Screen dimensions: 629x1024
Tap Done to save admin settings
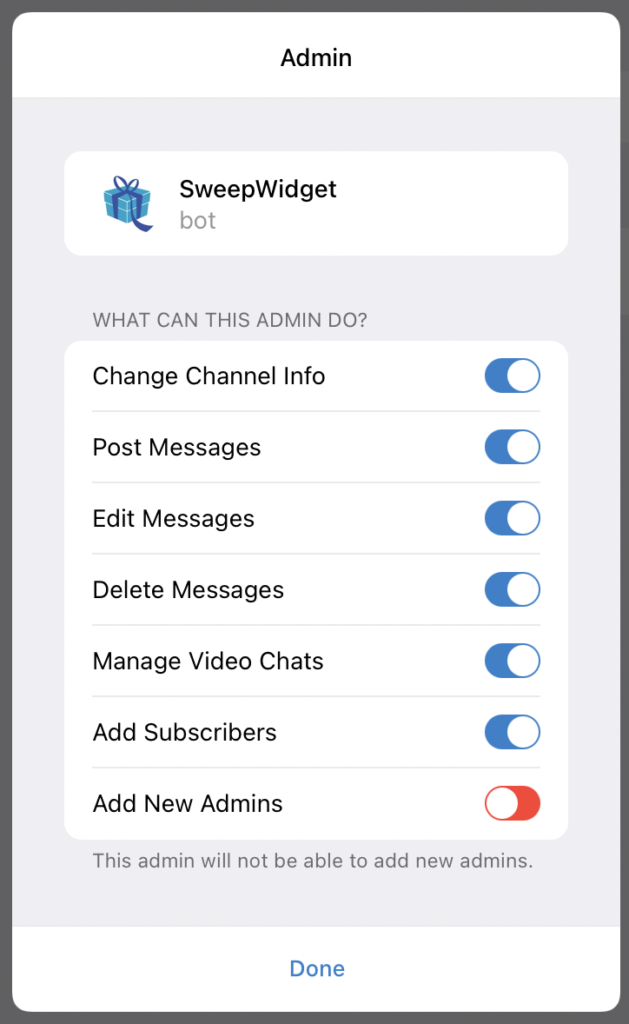pos(317,968)
